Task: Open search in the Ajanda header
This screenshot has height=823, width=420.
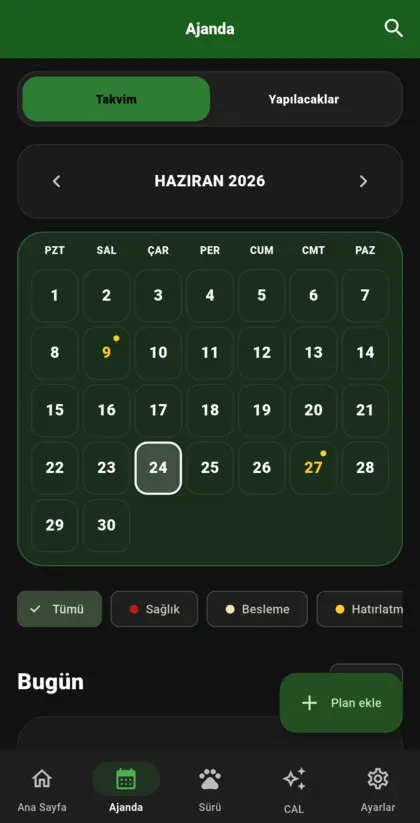Action: click(393, 28)
